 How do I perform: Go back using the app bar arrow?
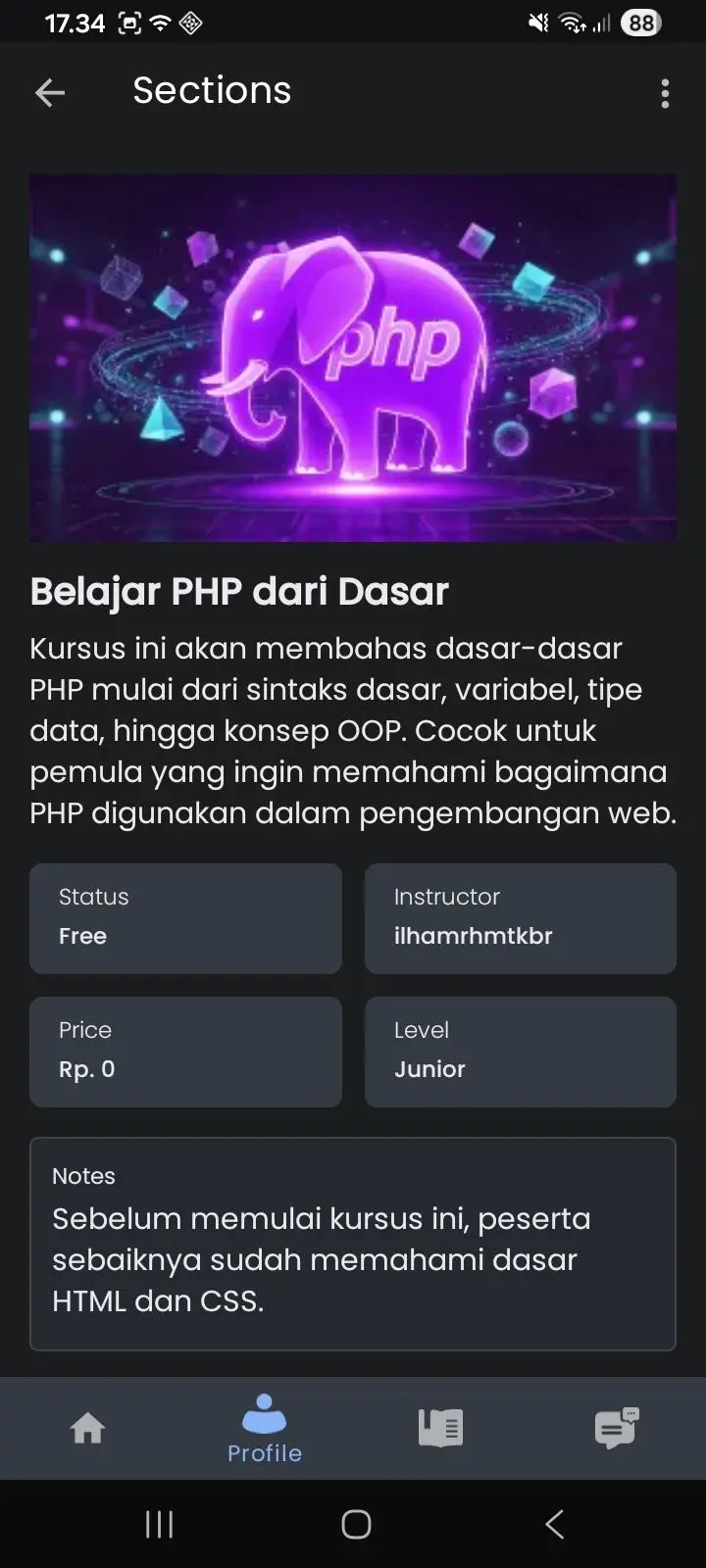tap(50, 93)
